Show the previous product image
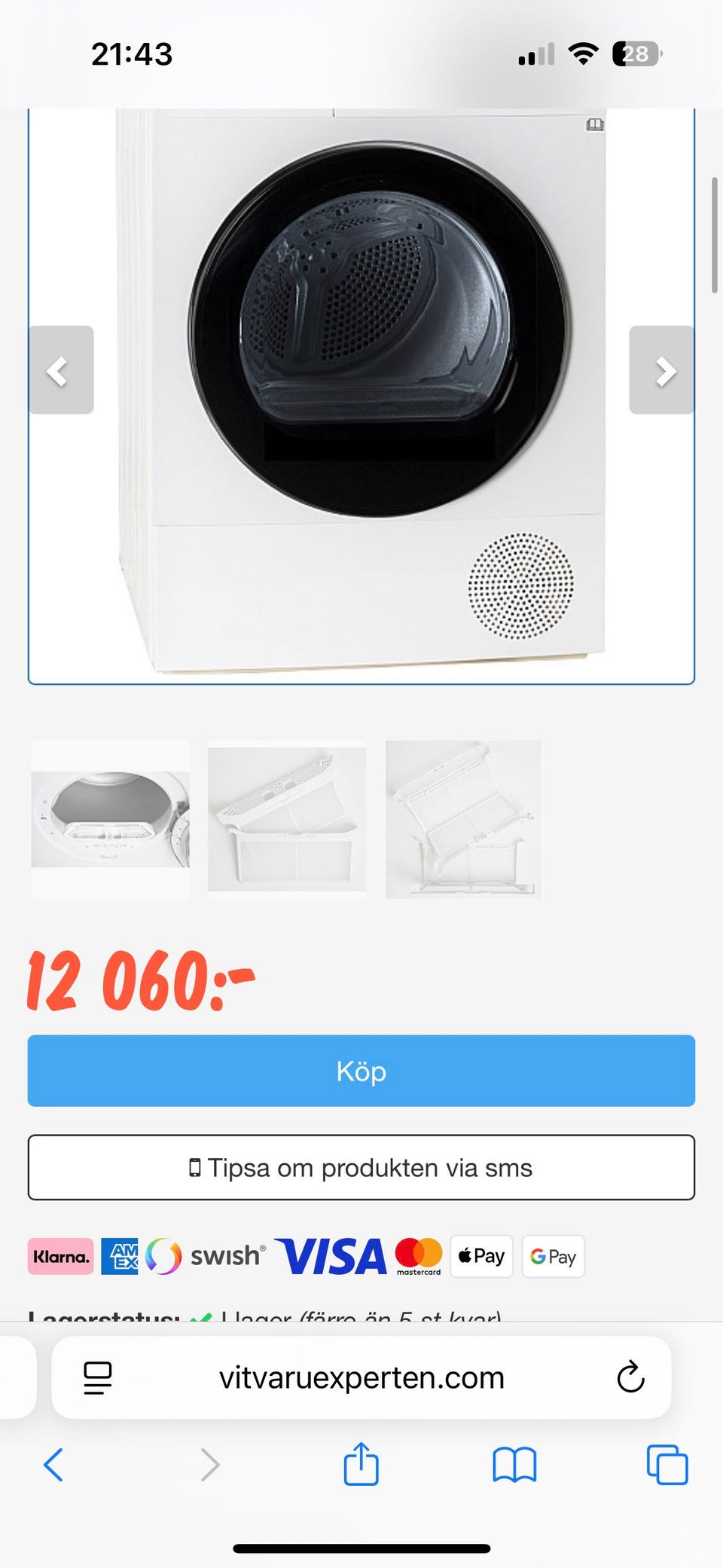This screenshot has height=1568, width=723. click(61, 370)
